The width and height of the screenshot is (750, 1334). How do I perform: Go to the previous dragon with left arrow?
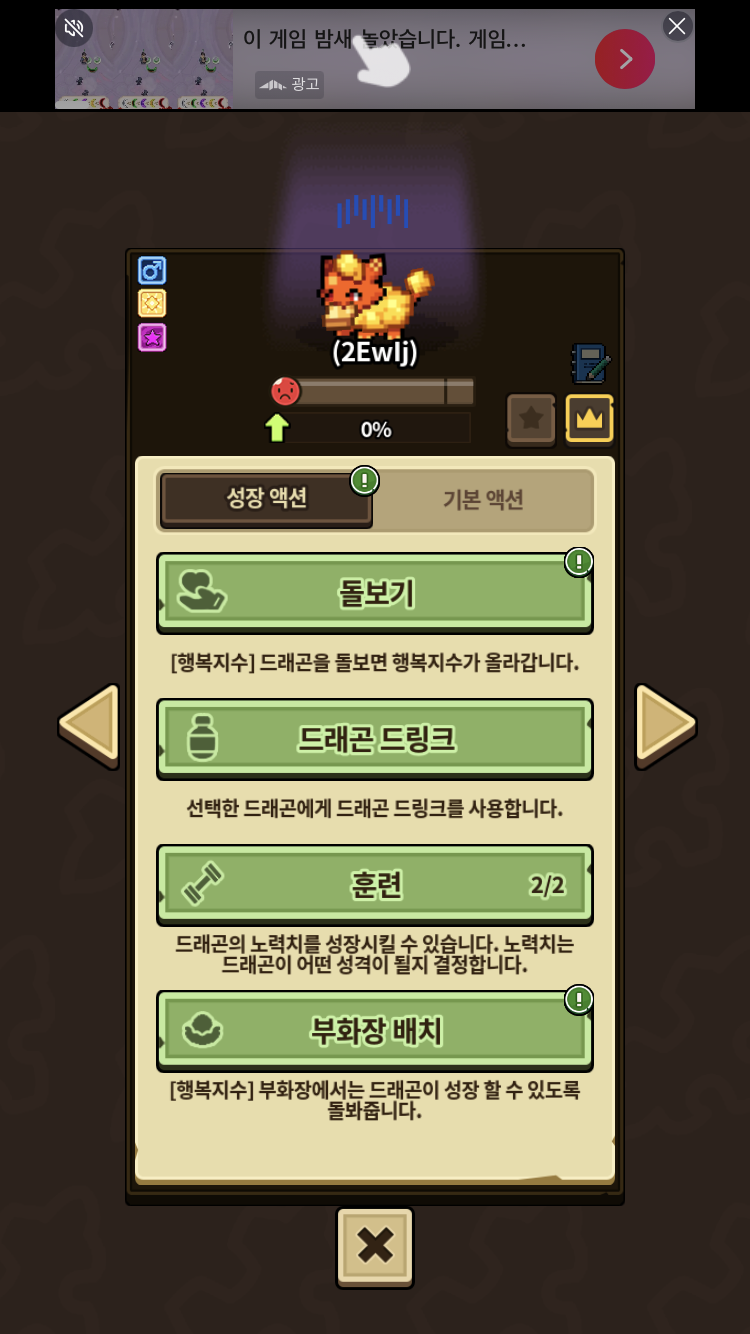pyautogui.click(x=89, y=724)
